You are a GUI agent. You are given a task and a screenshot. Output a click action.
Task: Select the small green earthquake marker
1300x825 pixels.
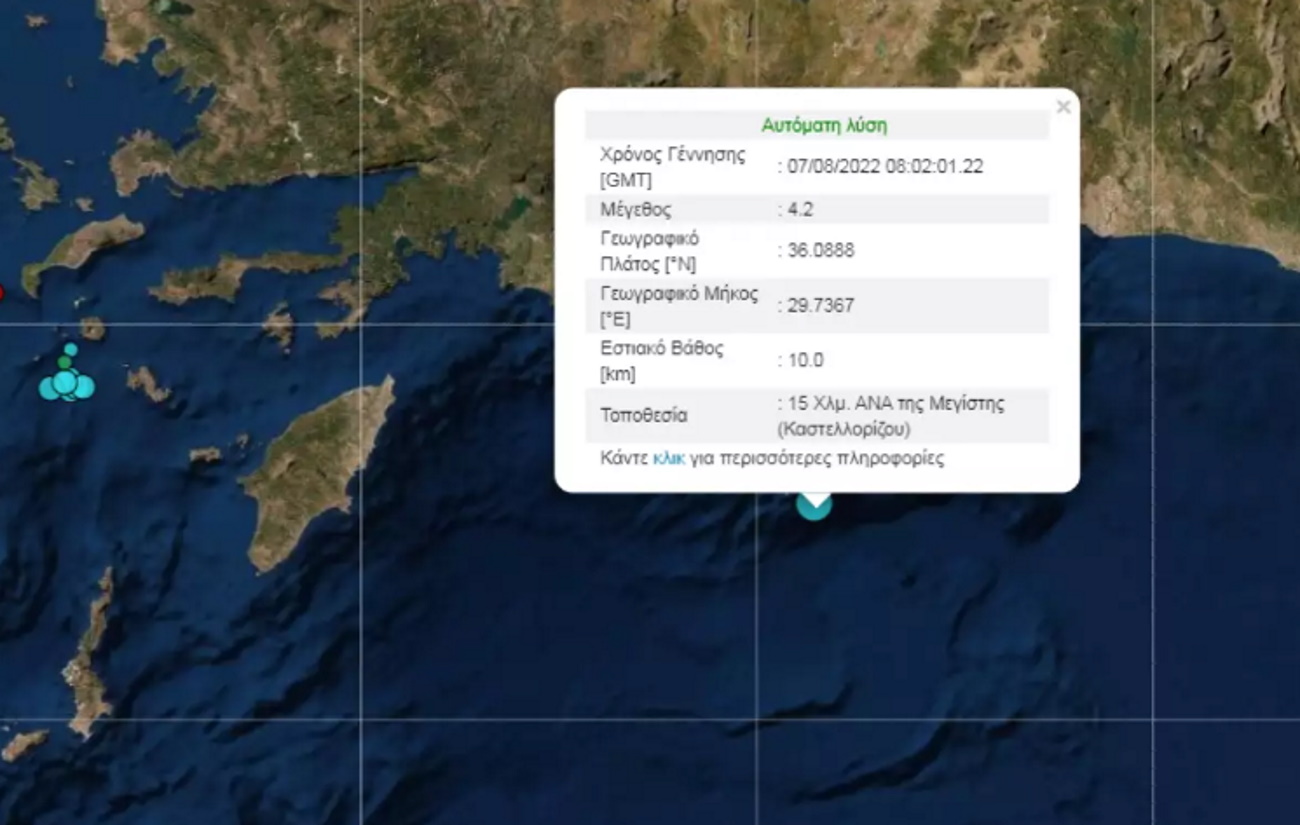pyautogui.click(x=65, y=362)
